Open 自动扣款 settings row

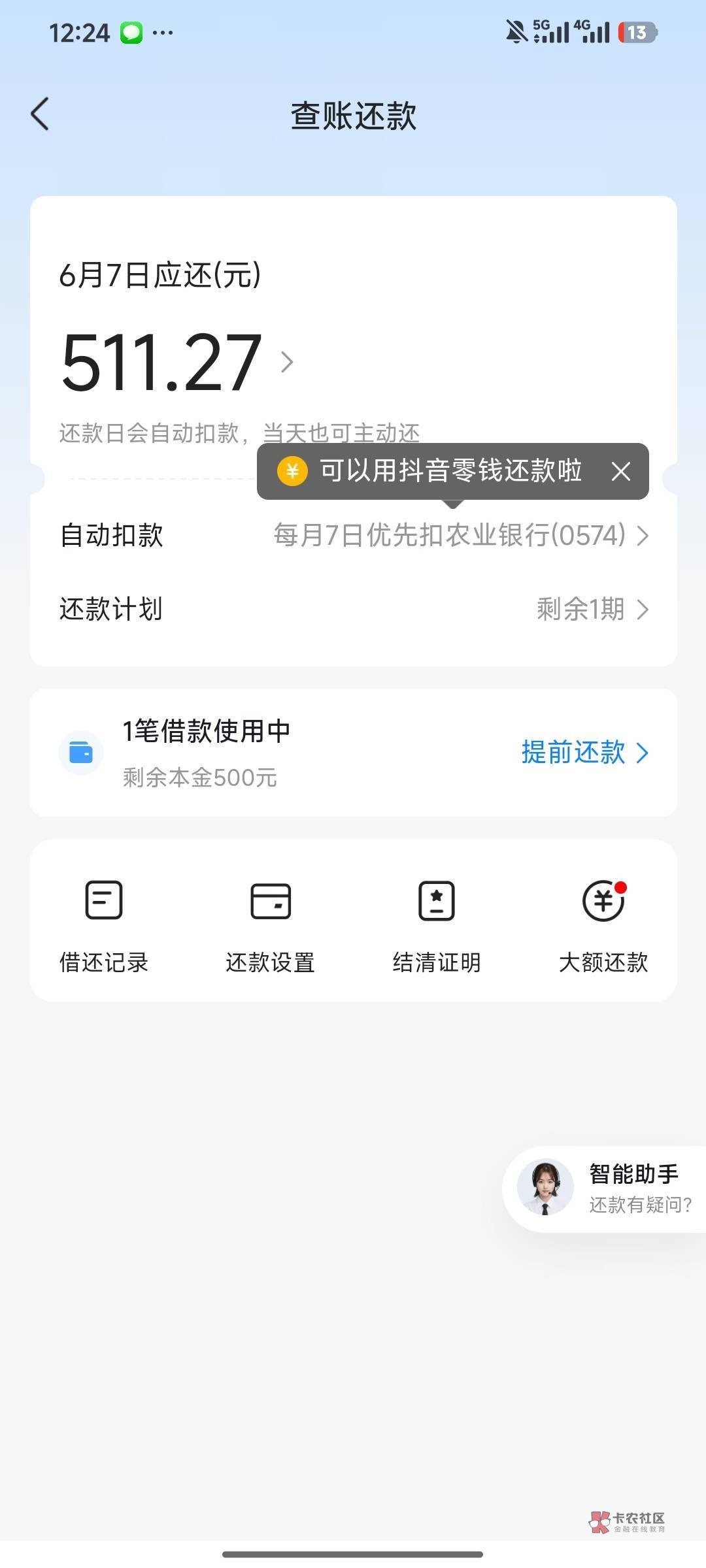click(x=353, y=536)
